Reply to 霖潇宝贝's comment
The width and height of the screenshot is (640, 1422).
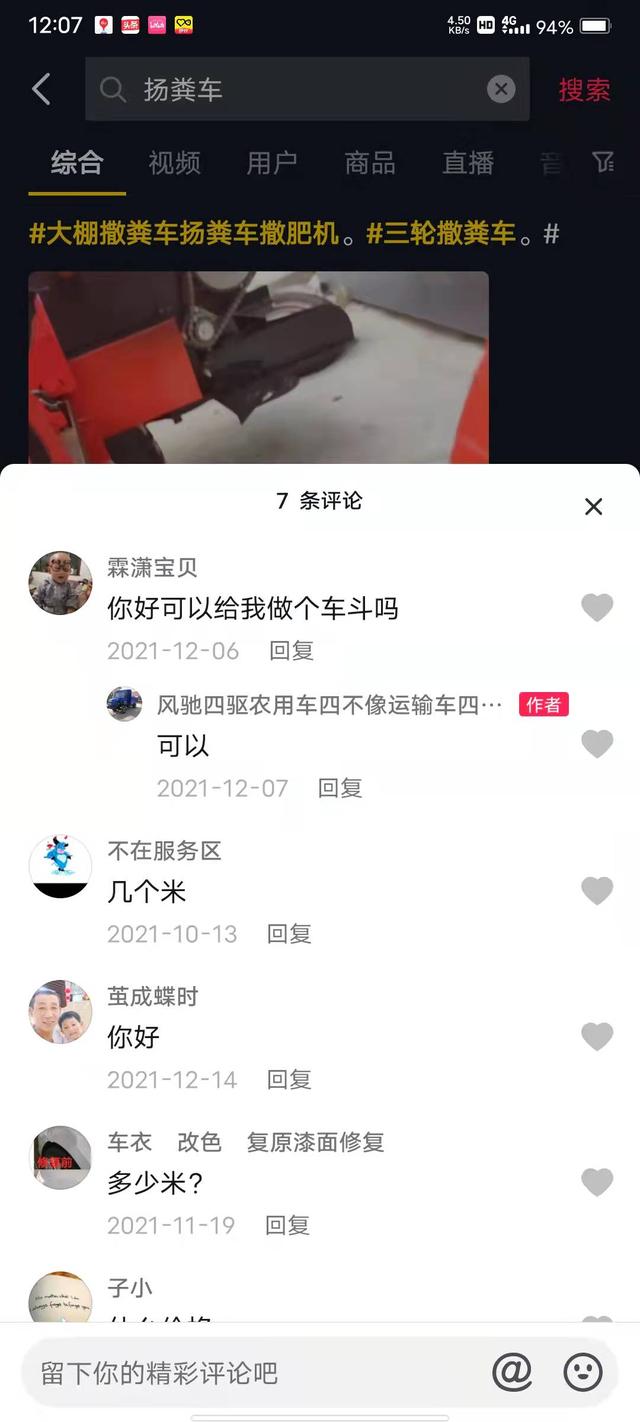tap(291, 651)
